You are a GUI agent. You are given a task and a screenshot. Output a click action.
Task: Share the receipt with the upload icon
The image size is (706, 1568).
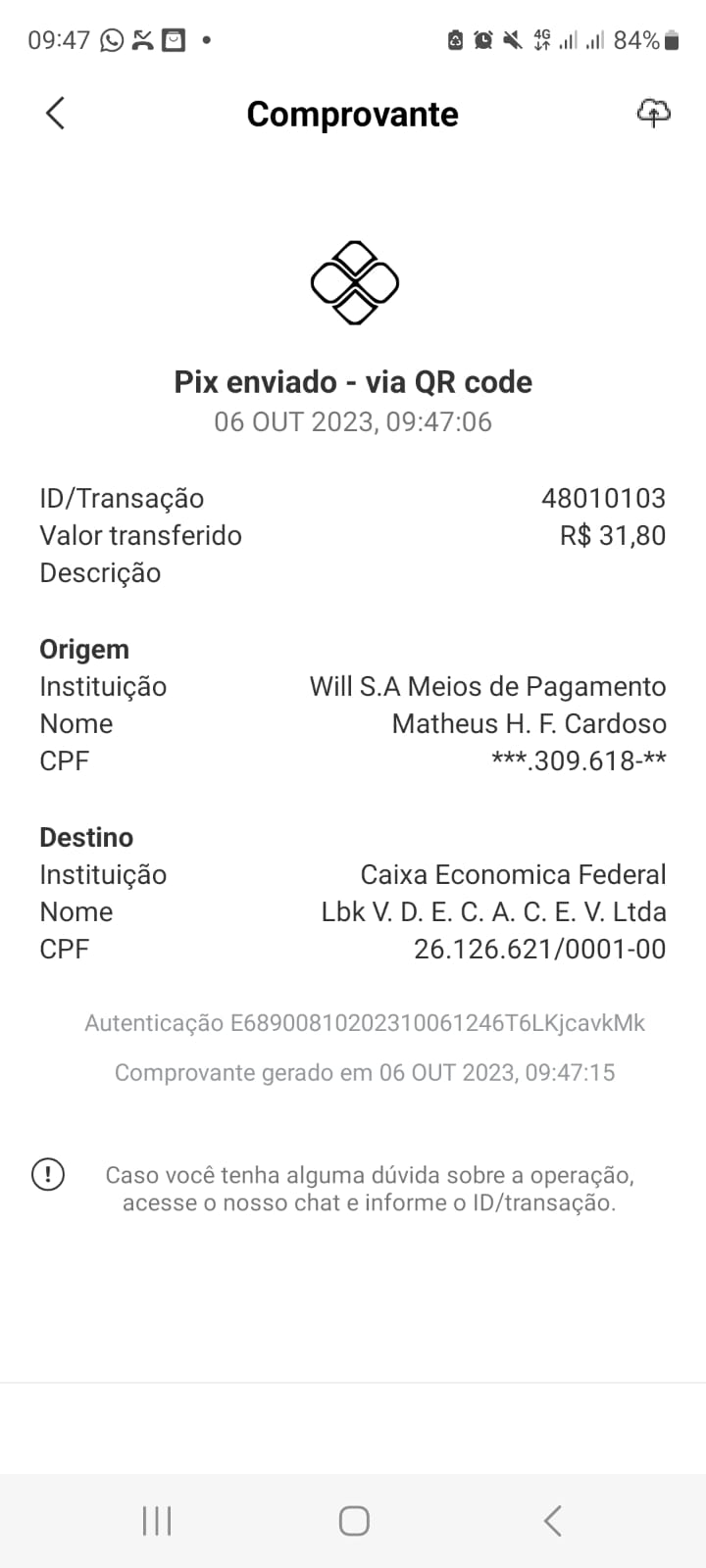click(653, 114)
